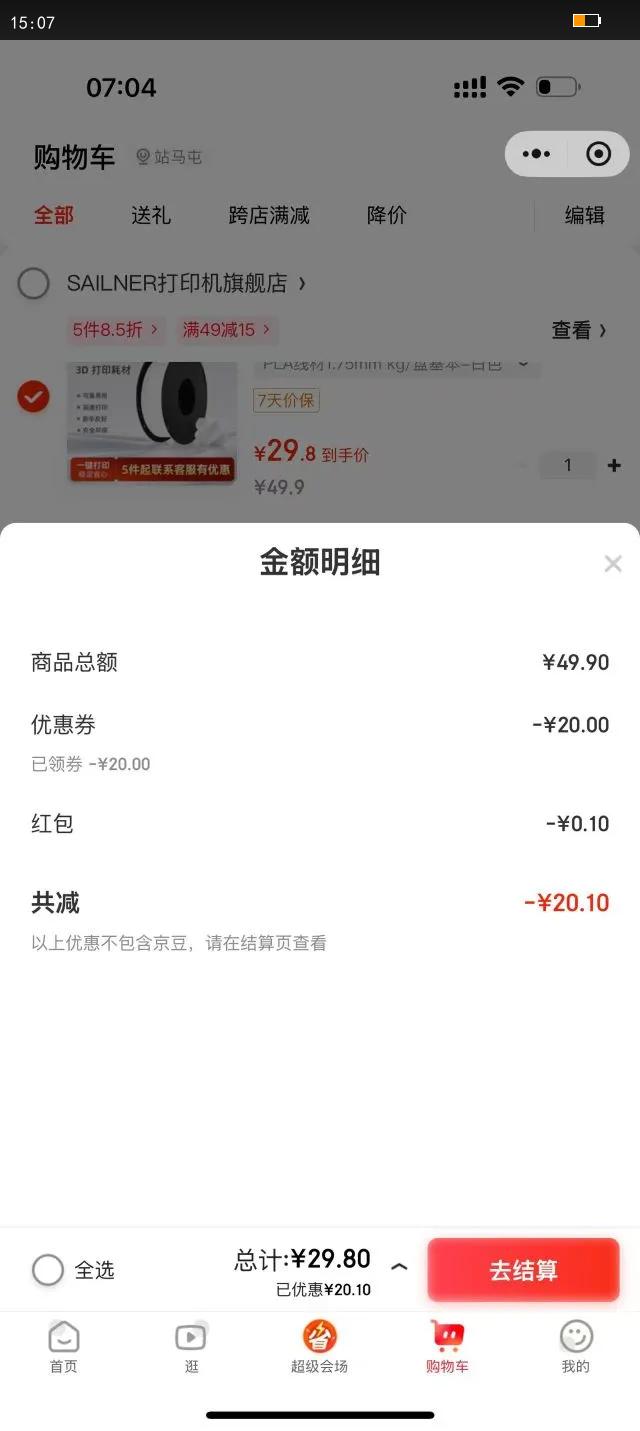Open the 满49减15 promotion tag
640x1431 pixels.
coord(225,330)
